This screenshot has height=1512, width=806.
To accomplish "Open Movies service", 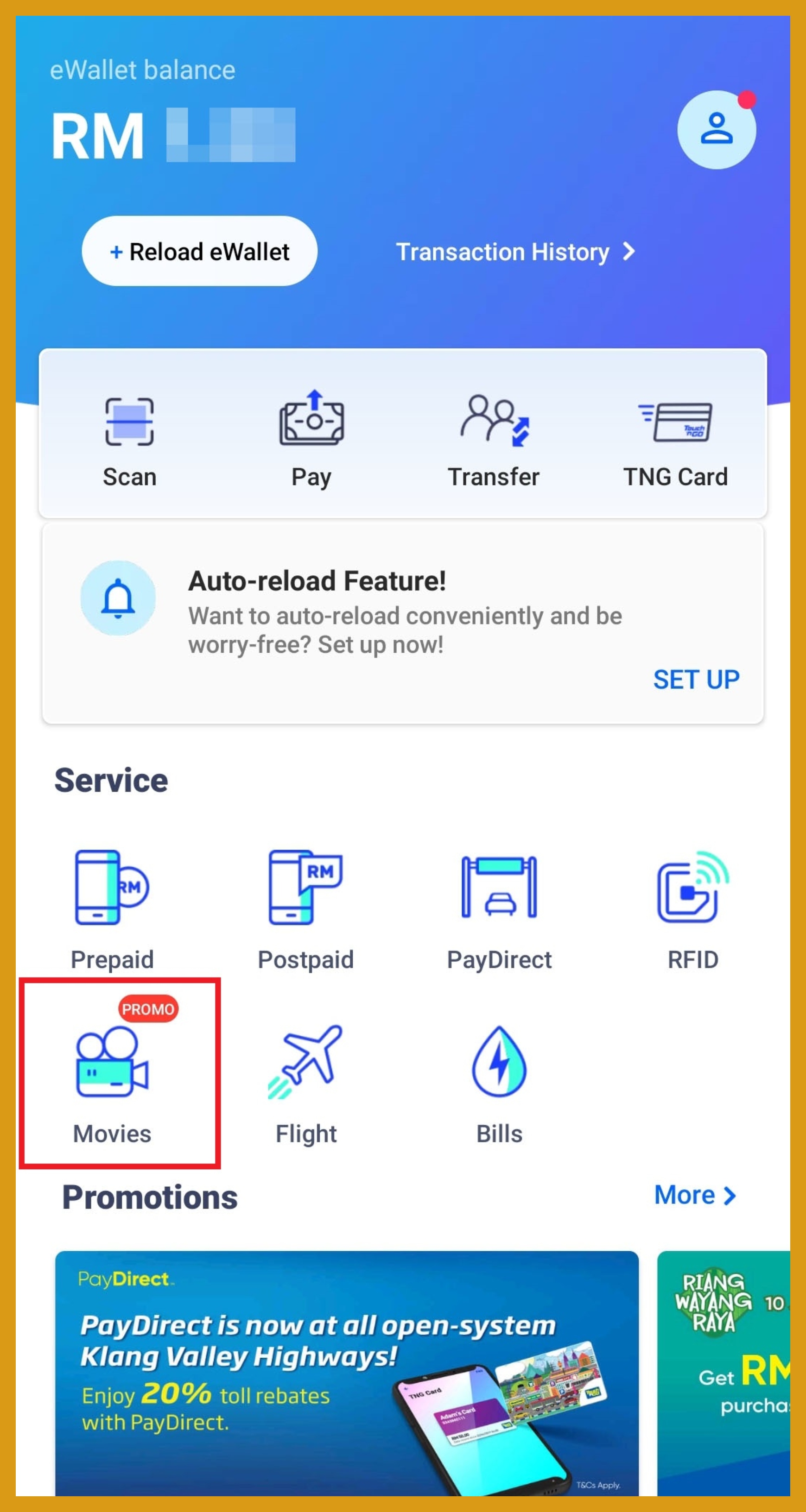I will tap(112, 1080).
